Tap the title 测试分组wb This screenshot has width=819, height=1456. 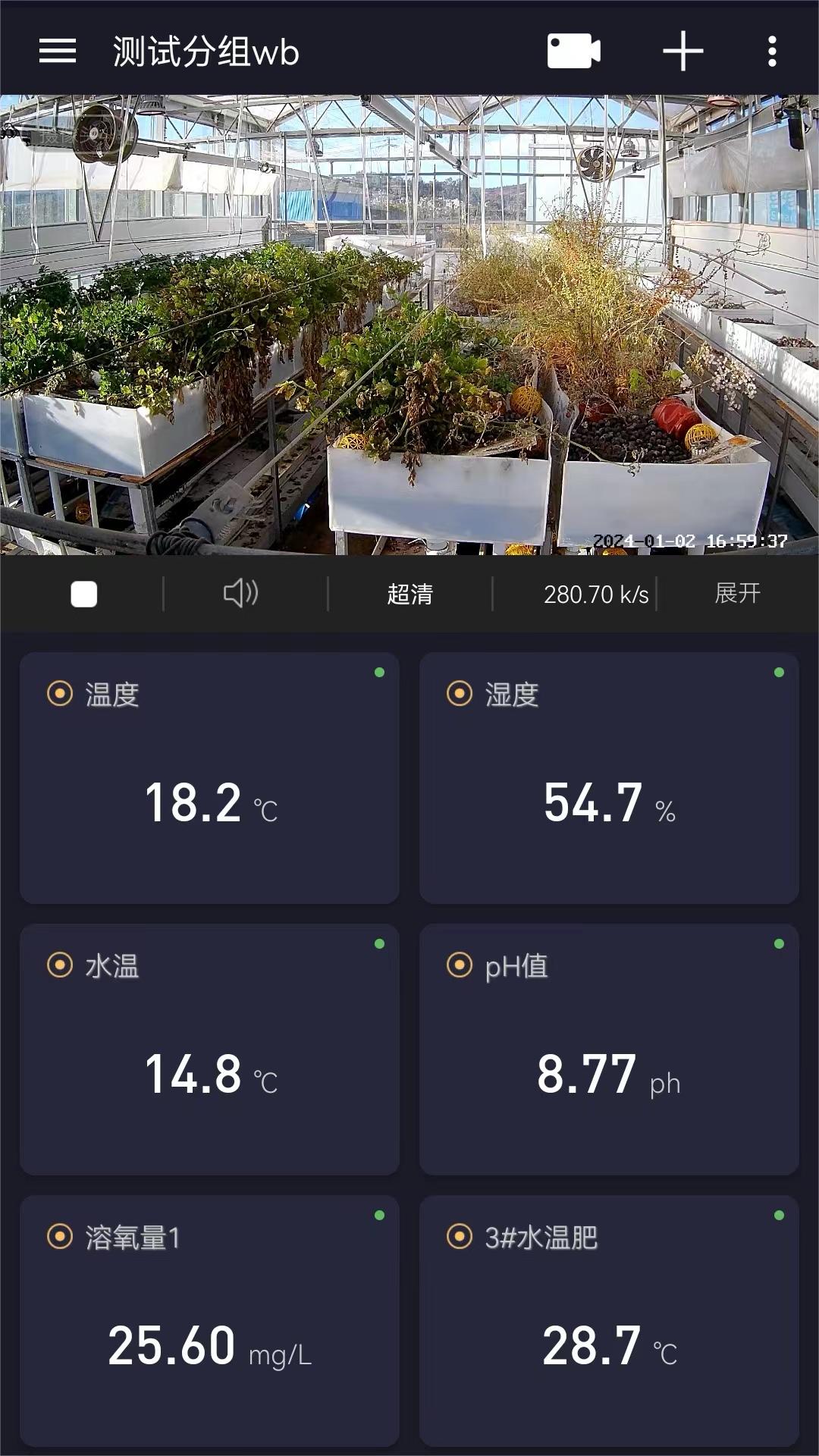tap(203, 52)
